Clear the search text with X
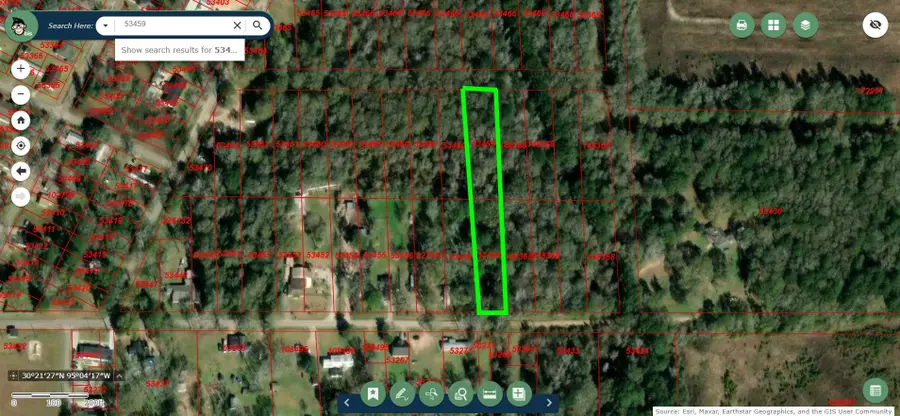 tap(237, 26)
